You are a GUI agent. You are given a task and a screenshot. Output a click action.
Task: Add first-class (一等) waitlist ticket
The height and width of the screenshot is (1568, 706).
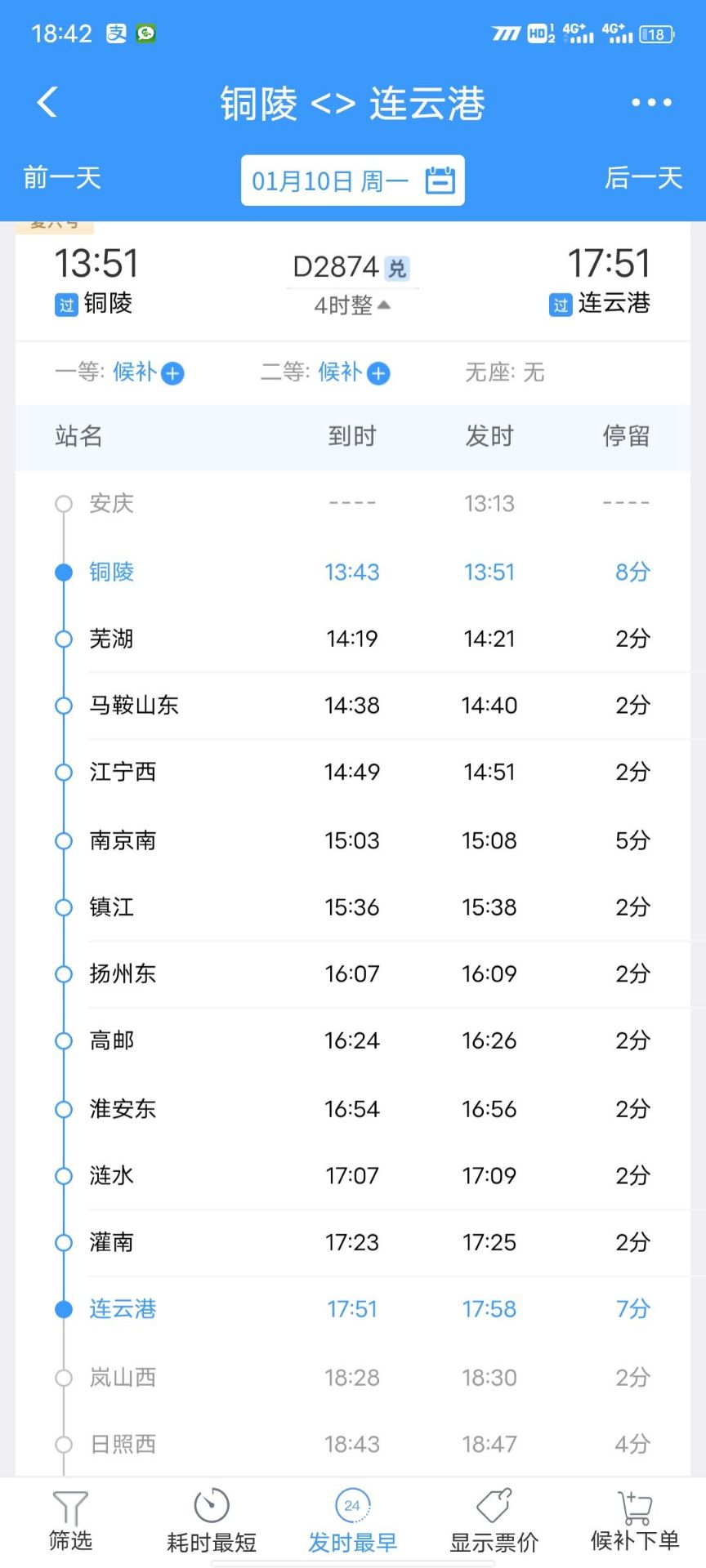pyautogui.click(x=172, y=373)
